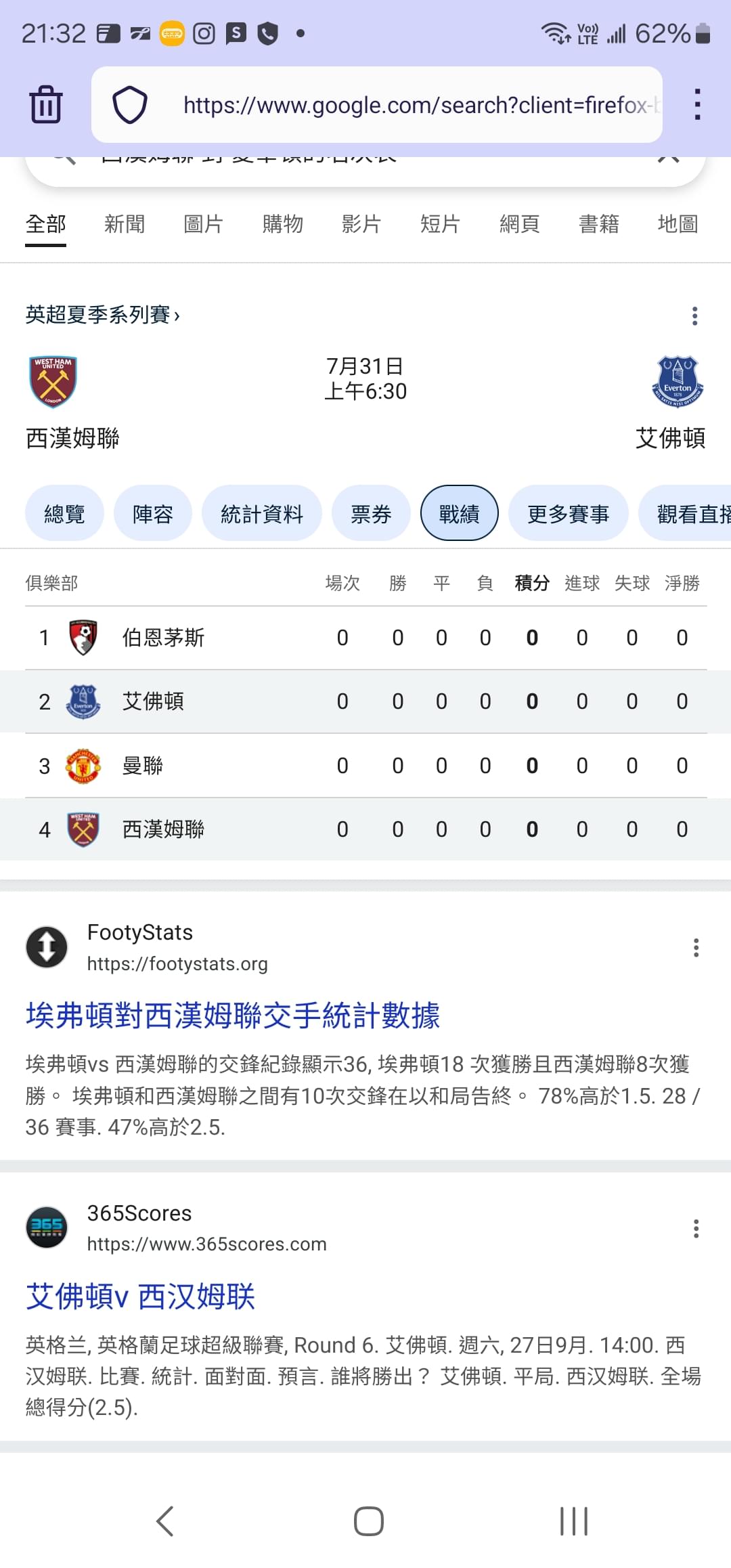This screenshot has height=1568, width=731.
Task: Open more options for FootyStats result
Action: point(696,948)
